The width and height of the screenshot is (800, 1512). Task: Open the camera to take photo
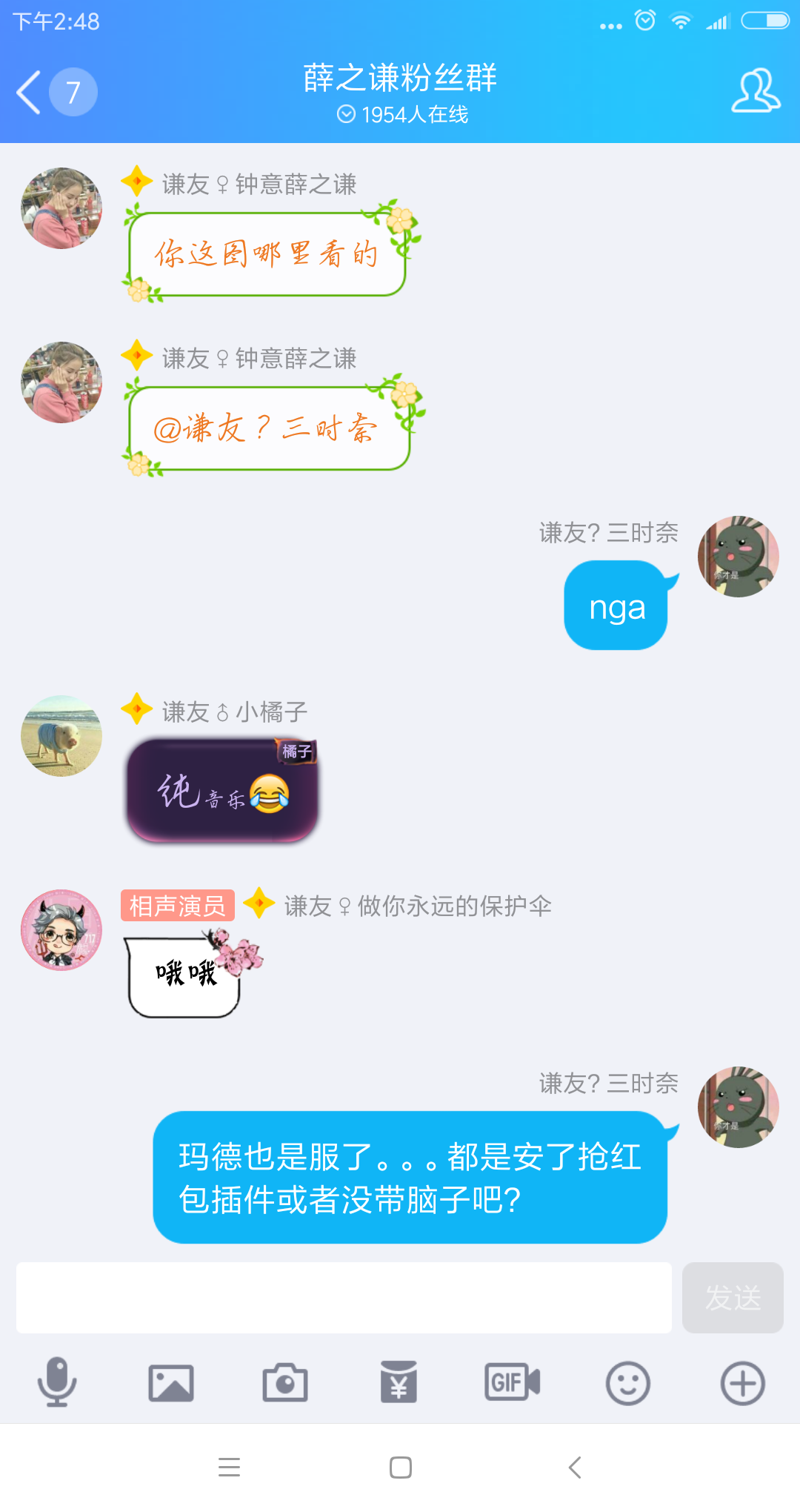285,1382
